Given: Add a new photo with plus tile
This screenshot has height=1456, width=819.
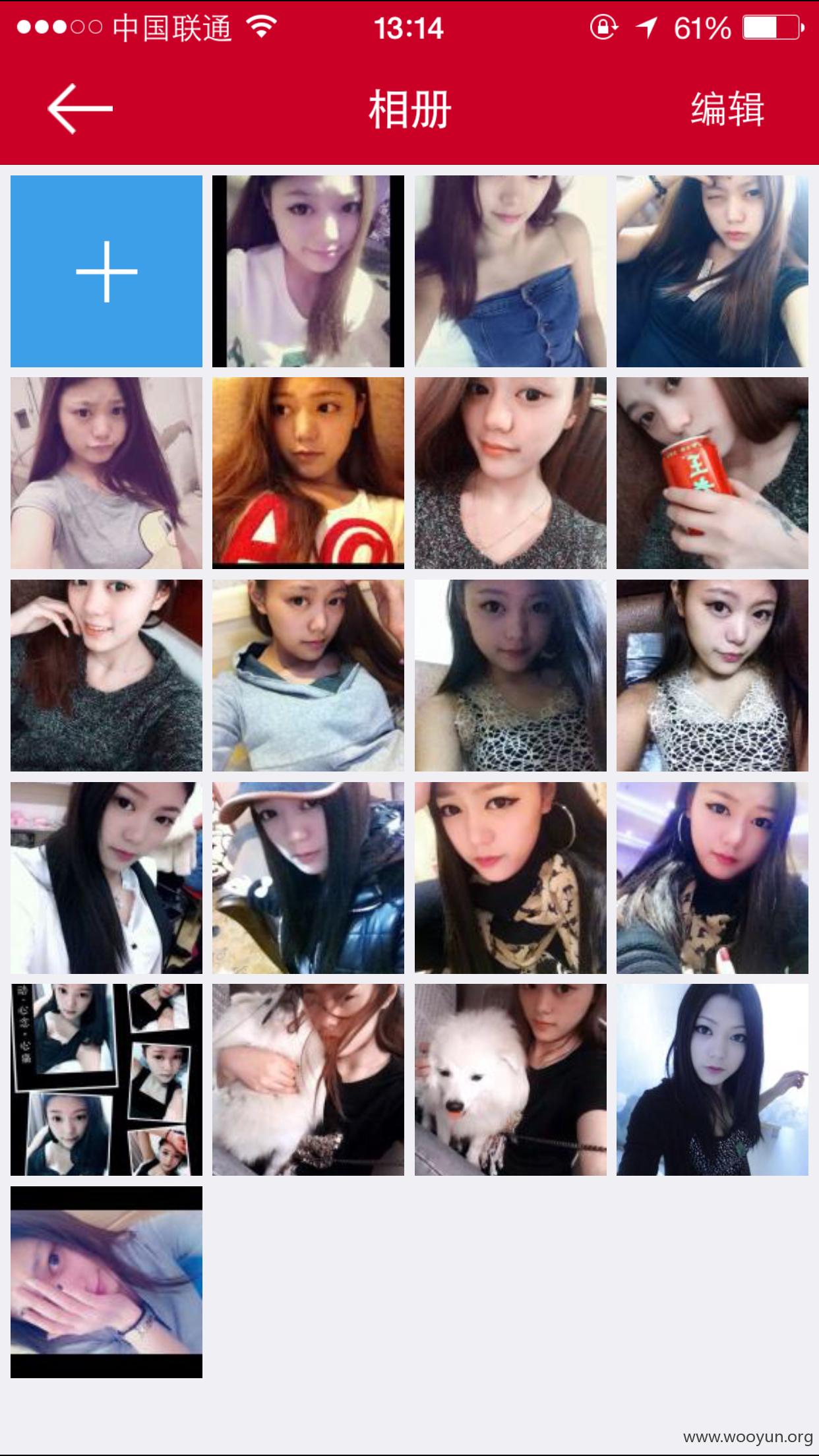Looking at the screenshot, I should [x=106, y=271].
